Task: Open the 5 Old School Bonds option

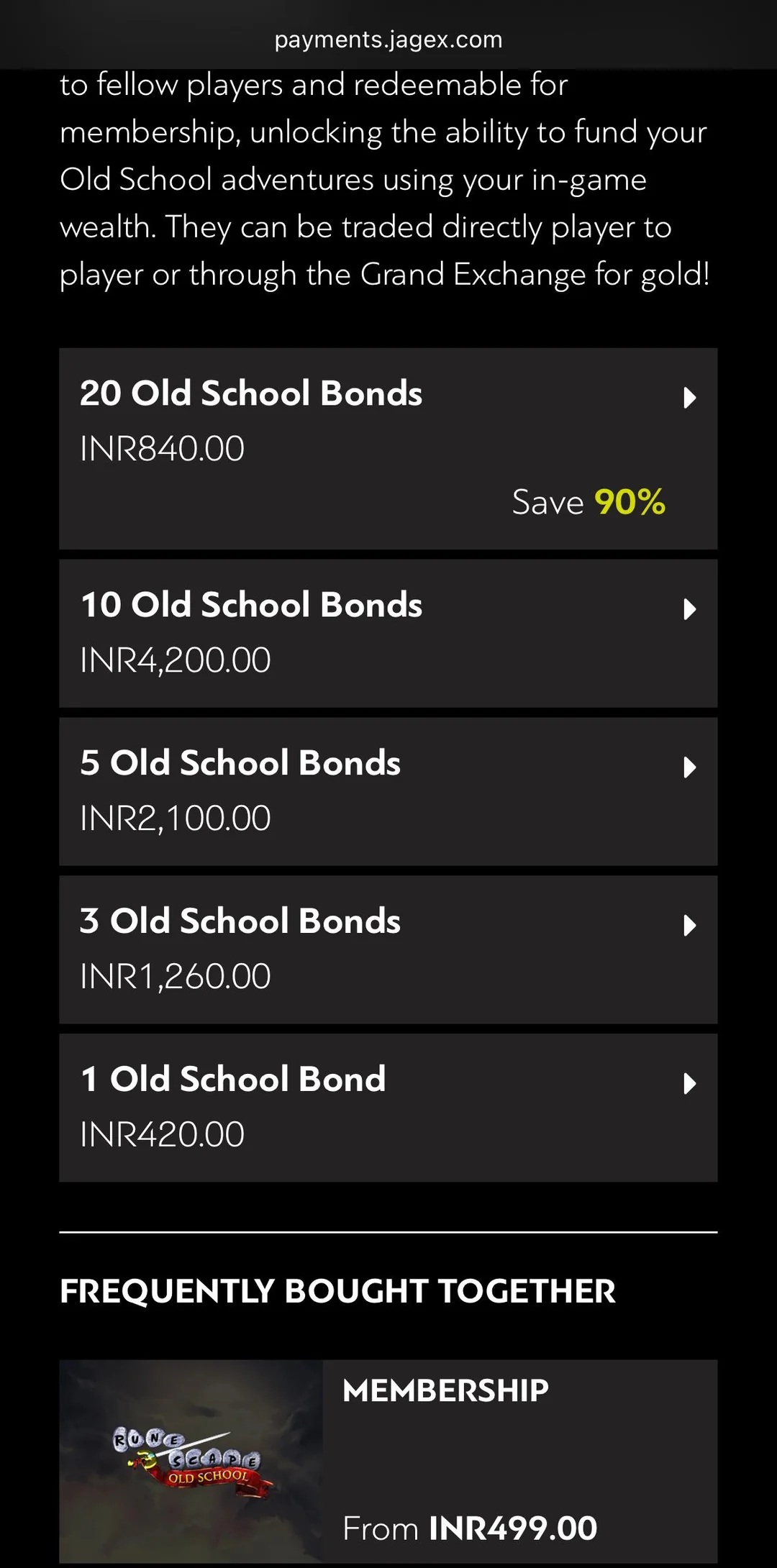Action: pos(388,792)
